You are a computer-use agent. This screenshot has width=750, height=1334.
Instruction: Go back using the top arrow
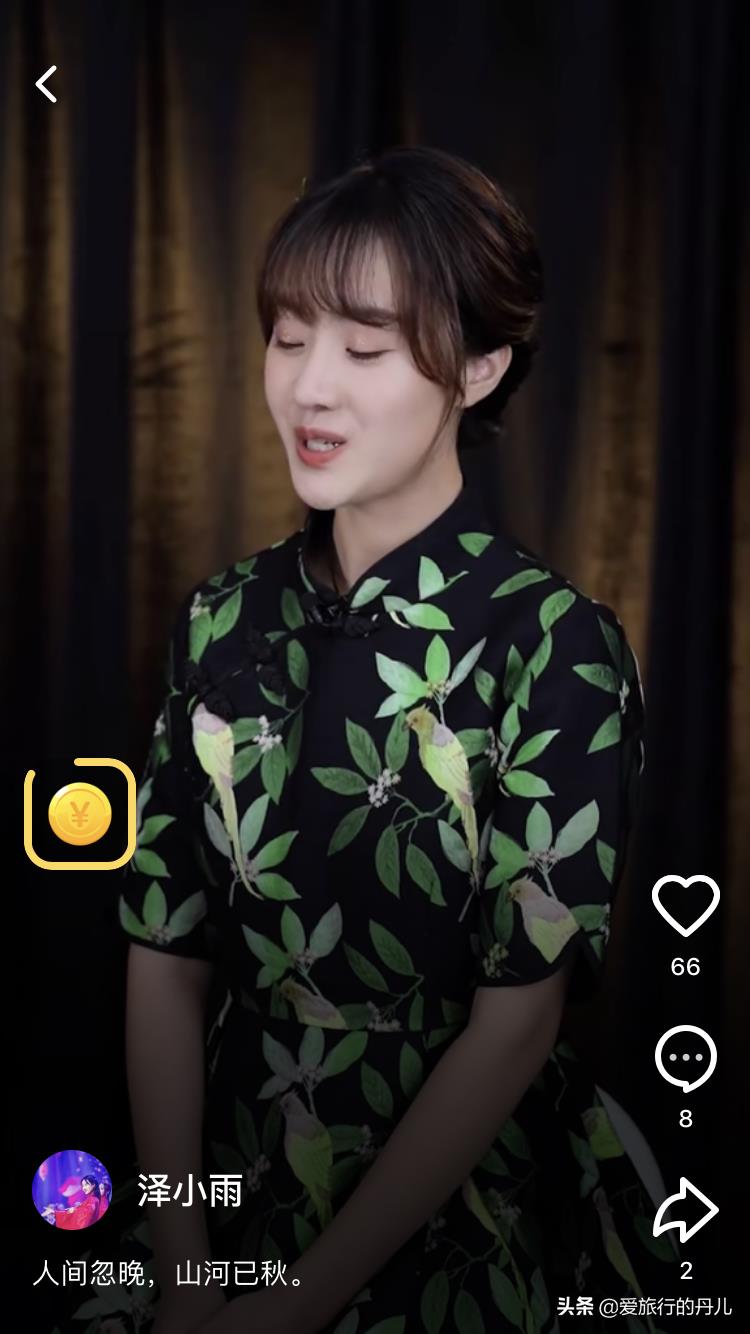click(x=46, y=84)
